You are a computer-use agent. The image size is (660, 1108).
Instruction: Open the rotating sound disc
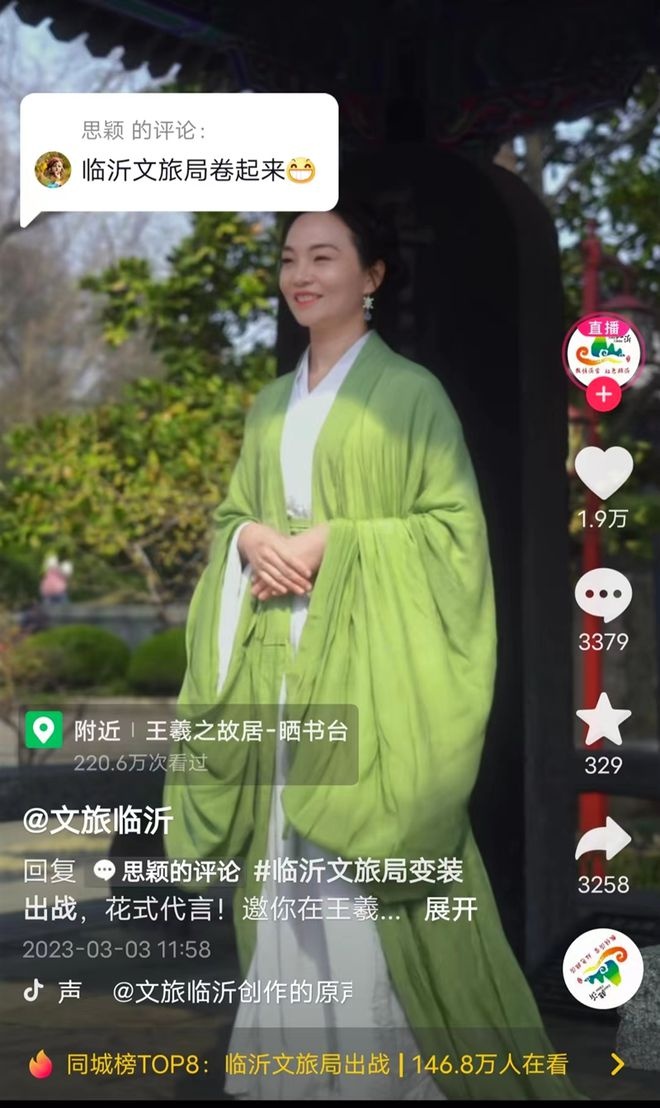(x=603, y=968)
